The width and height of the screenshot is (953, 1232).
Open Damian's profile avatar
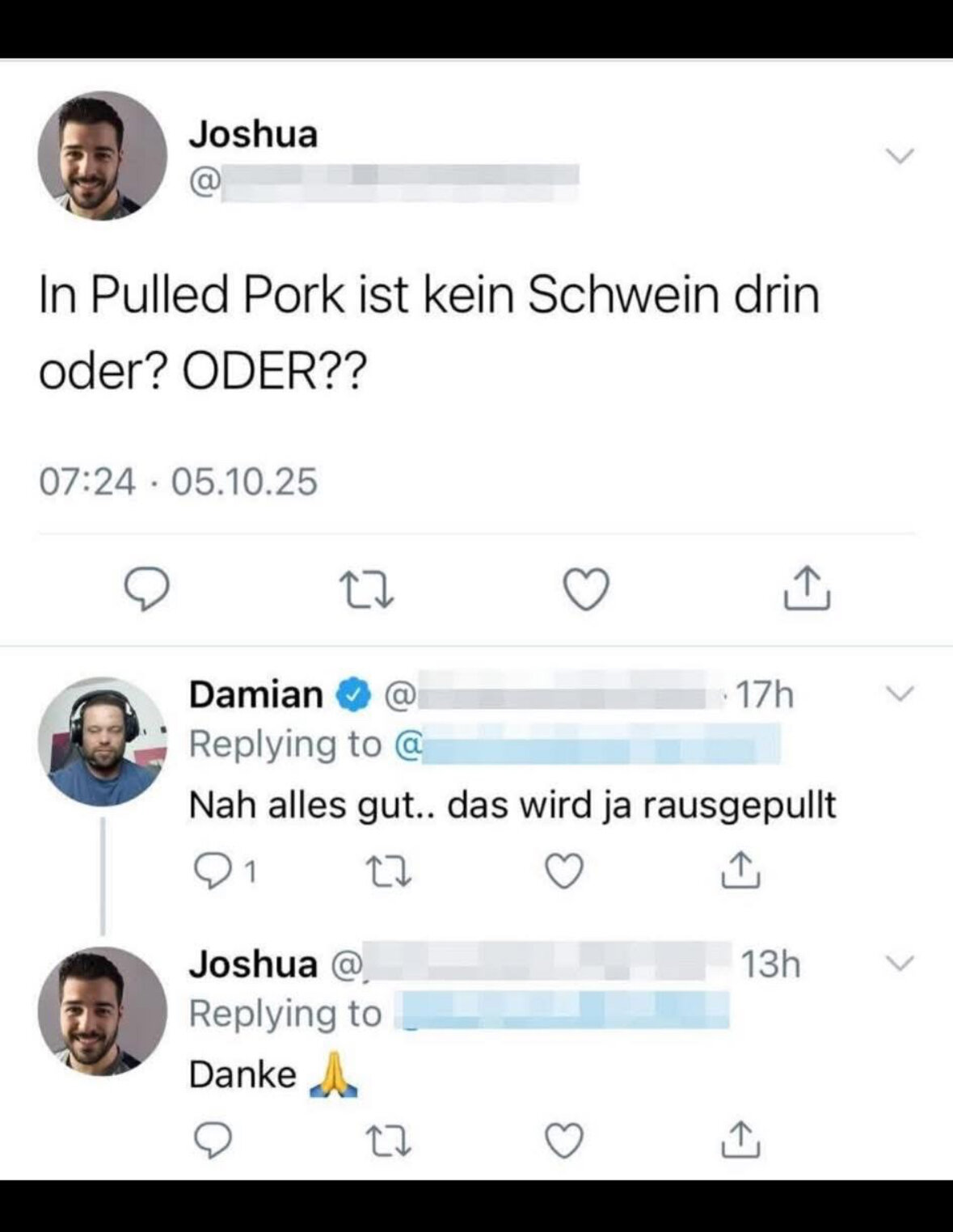102,741
